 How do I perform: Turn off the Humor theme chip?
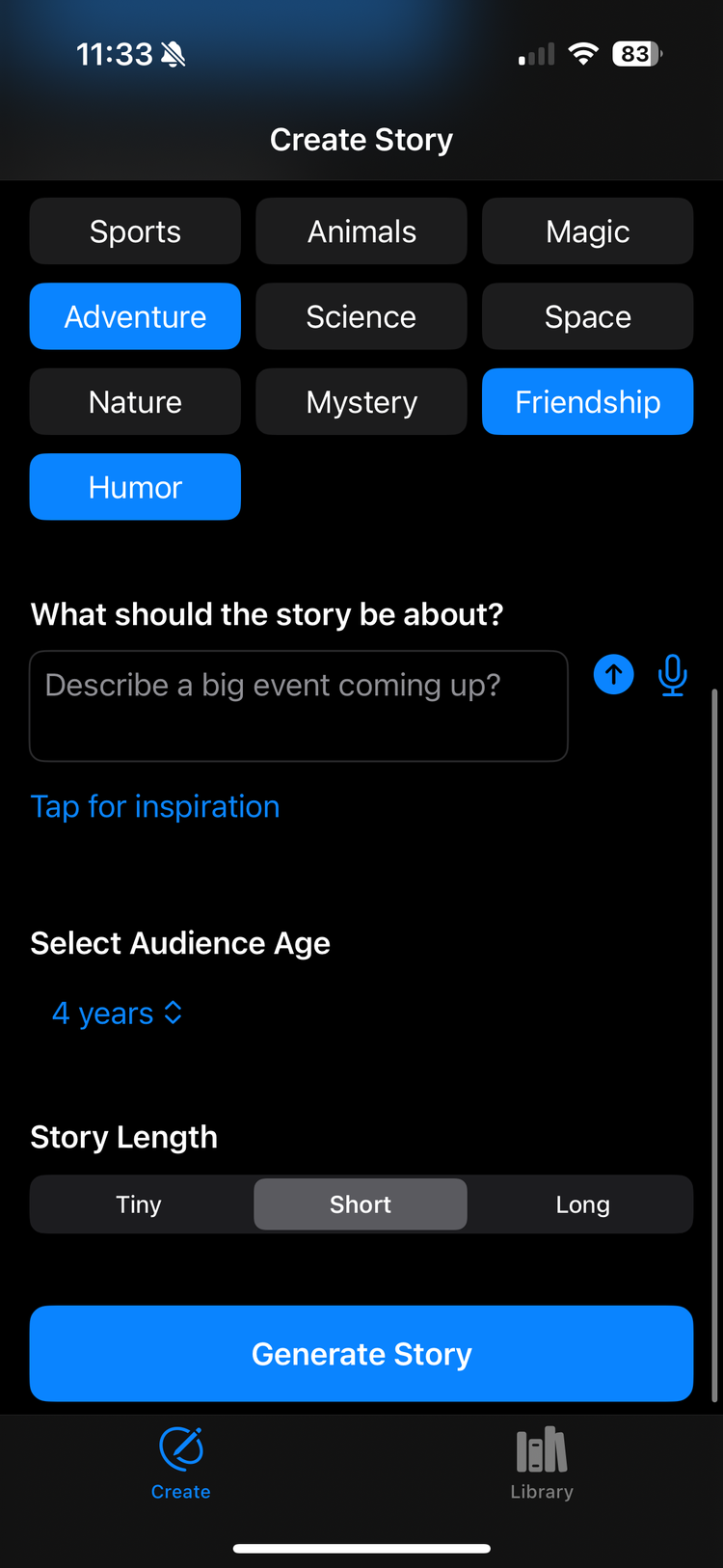pyautogui.click(x=135, y=487)
